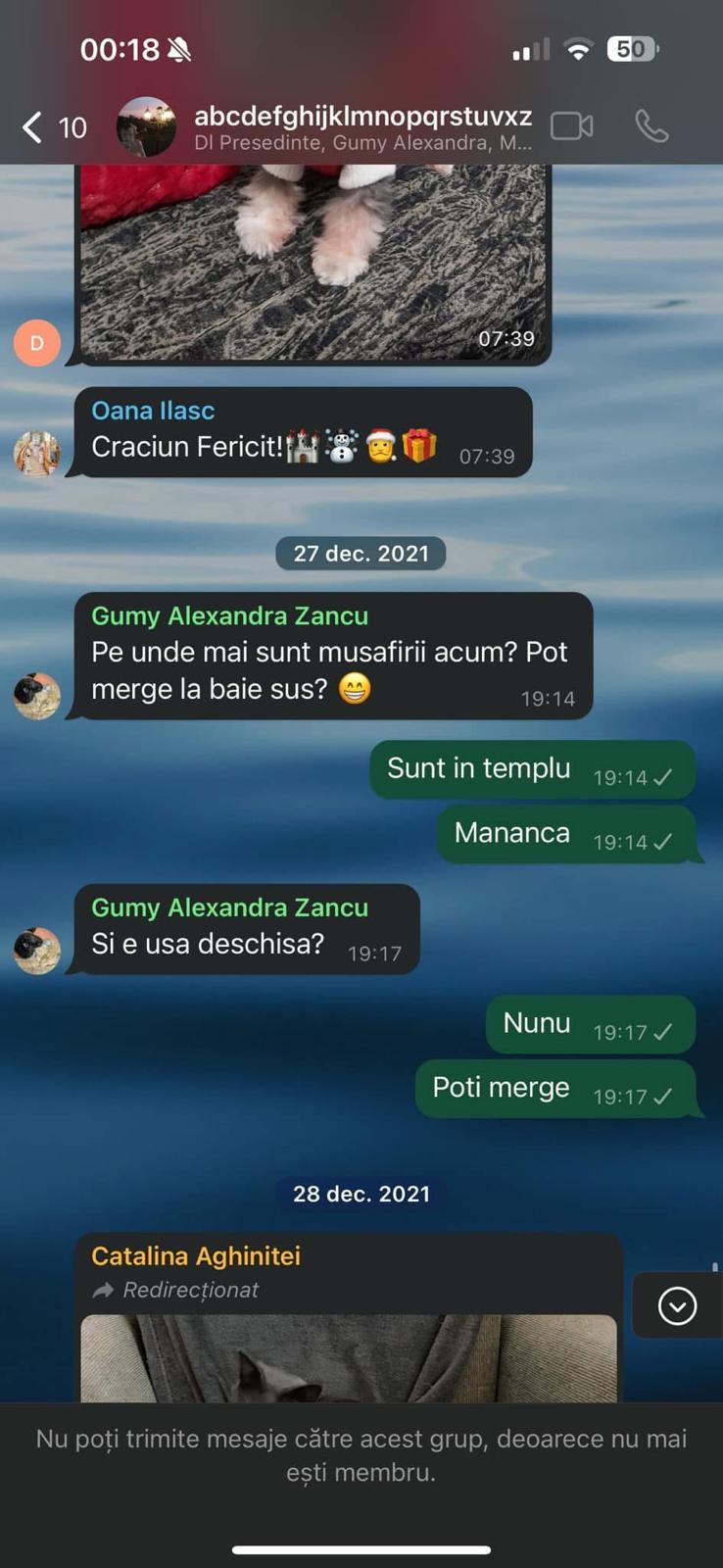Open the forwarded image from Catalina Aghinitei
The height and width of the screenshot is (1568, 723).
pyautogui.click(x=349, y=1358)
